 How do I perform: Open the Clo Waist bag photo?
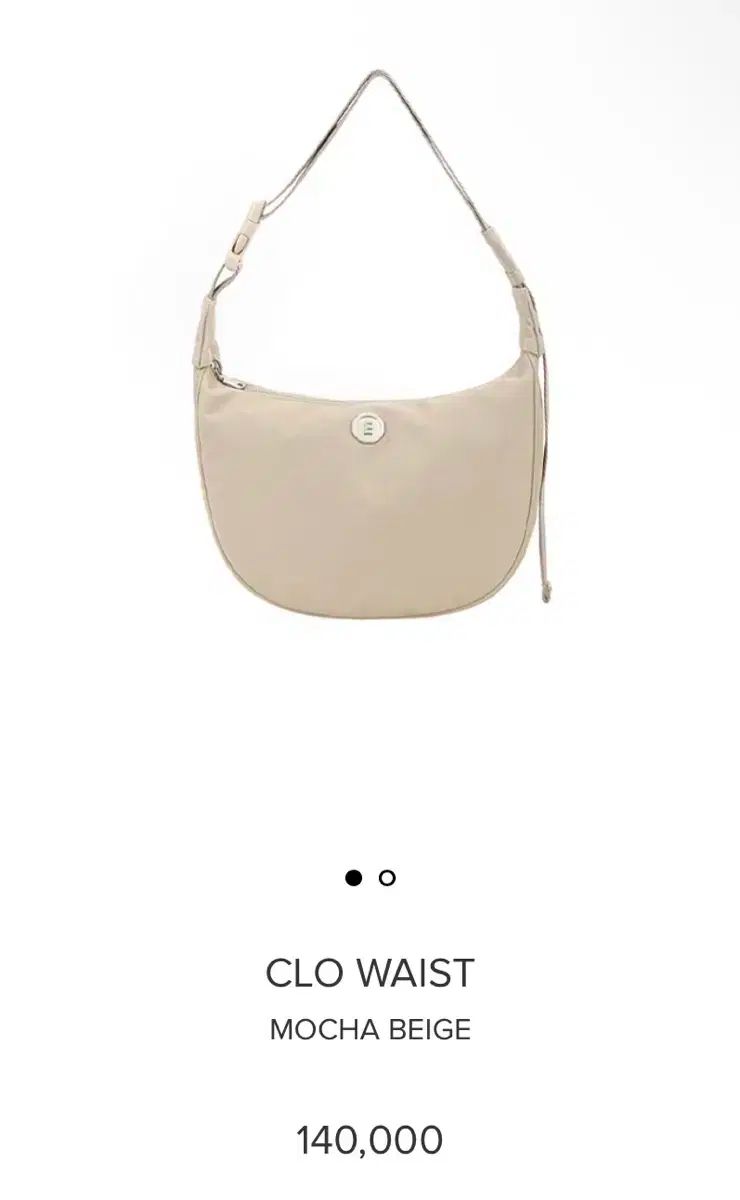click(370, 400)
